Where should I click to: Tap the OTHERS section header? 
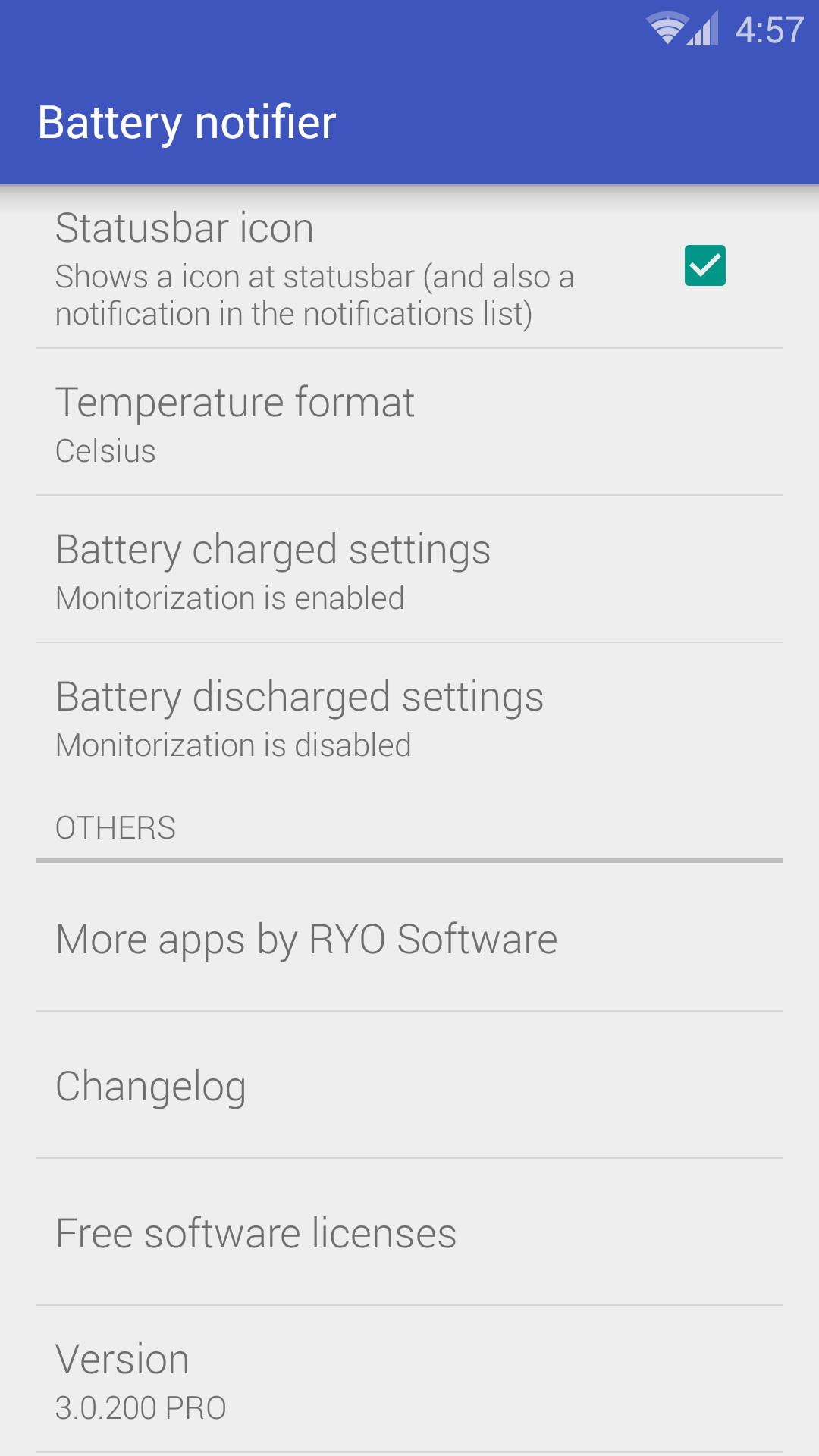115,827
